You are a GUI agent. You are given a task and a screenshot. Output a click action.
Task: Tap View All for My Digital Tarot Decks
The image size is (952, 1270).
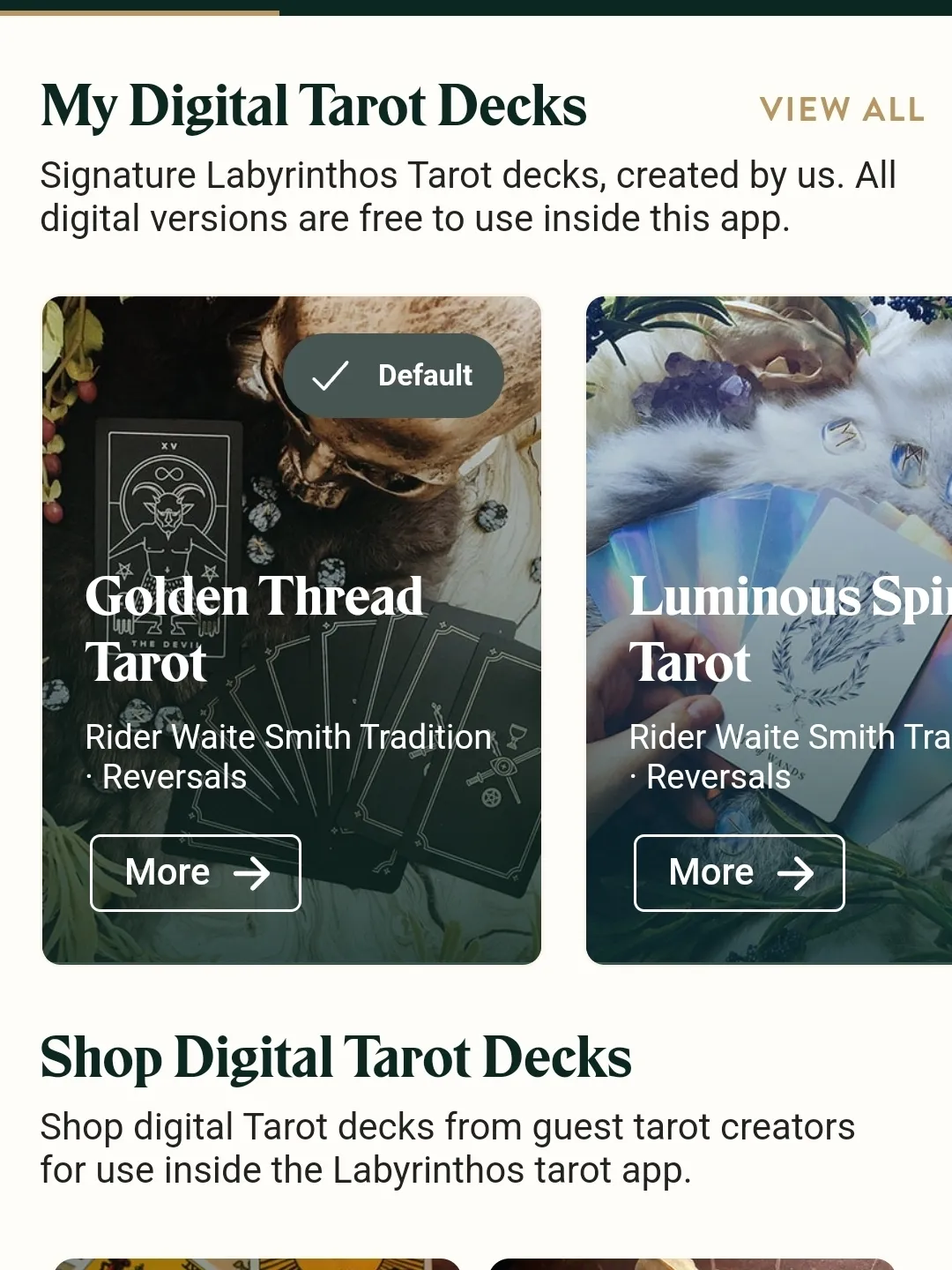click(842, 110)
